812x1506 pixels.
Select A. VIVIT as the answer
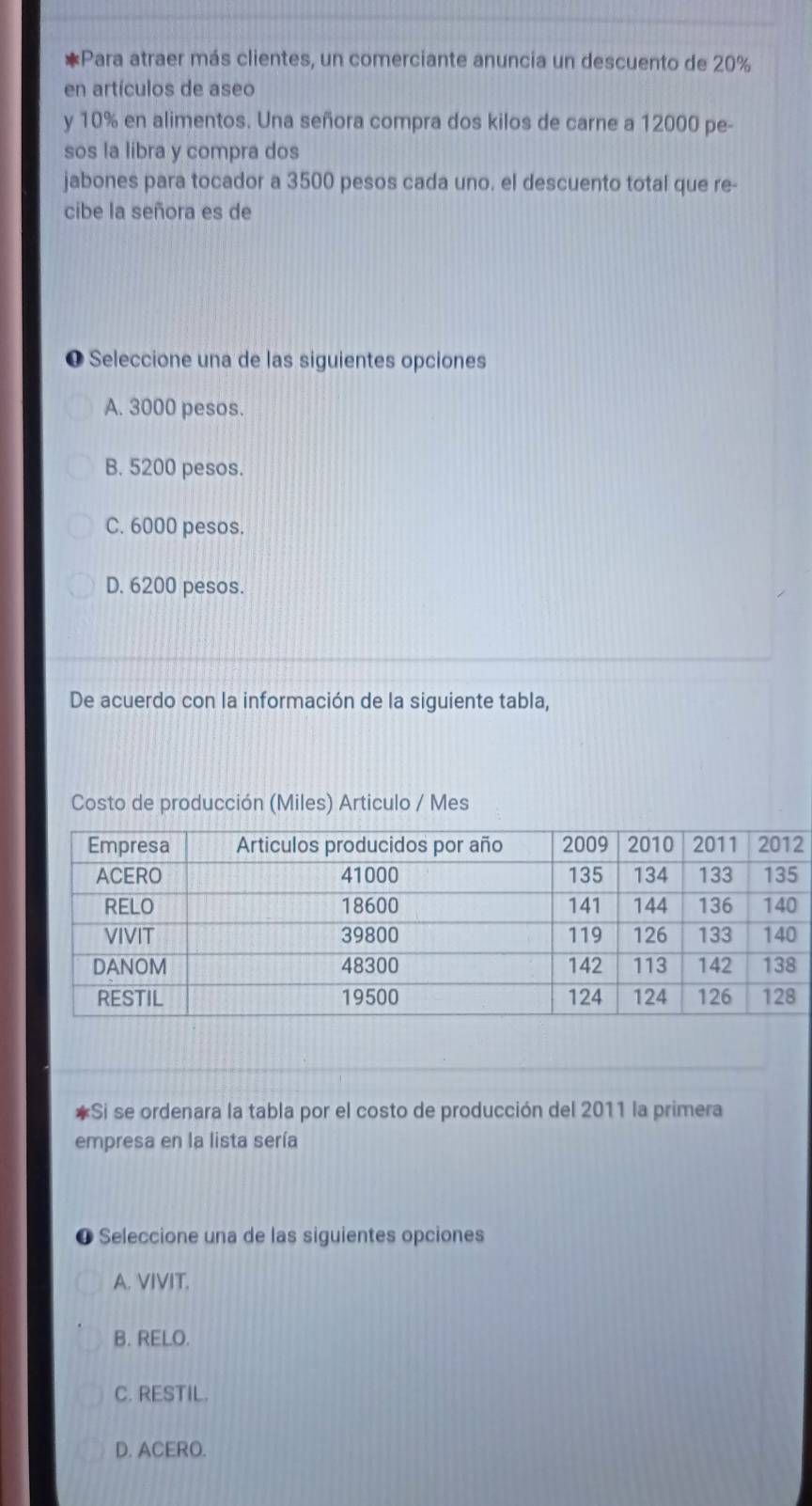88,1281
